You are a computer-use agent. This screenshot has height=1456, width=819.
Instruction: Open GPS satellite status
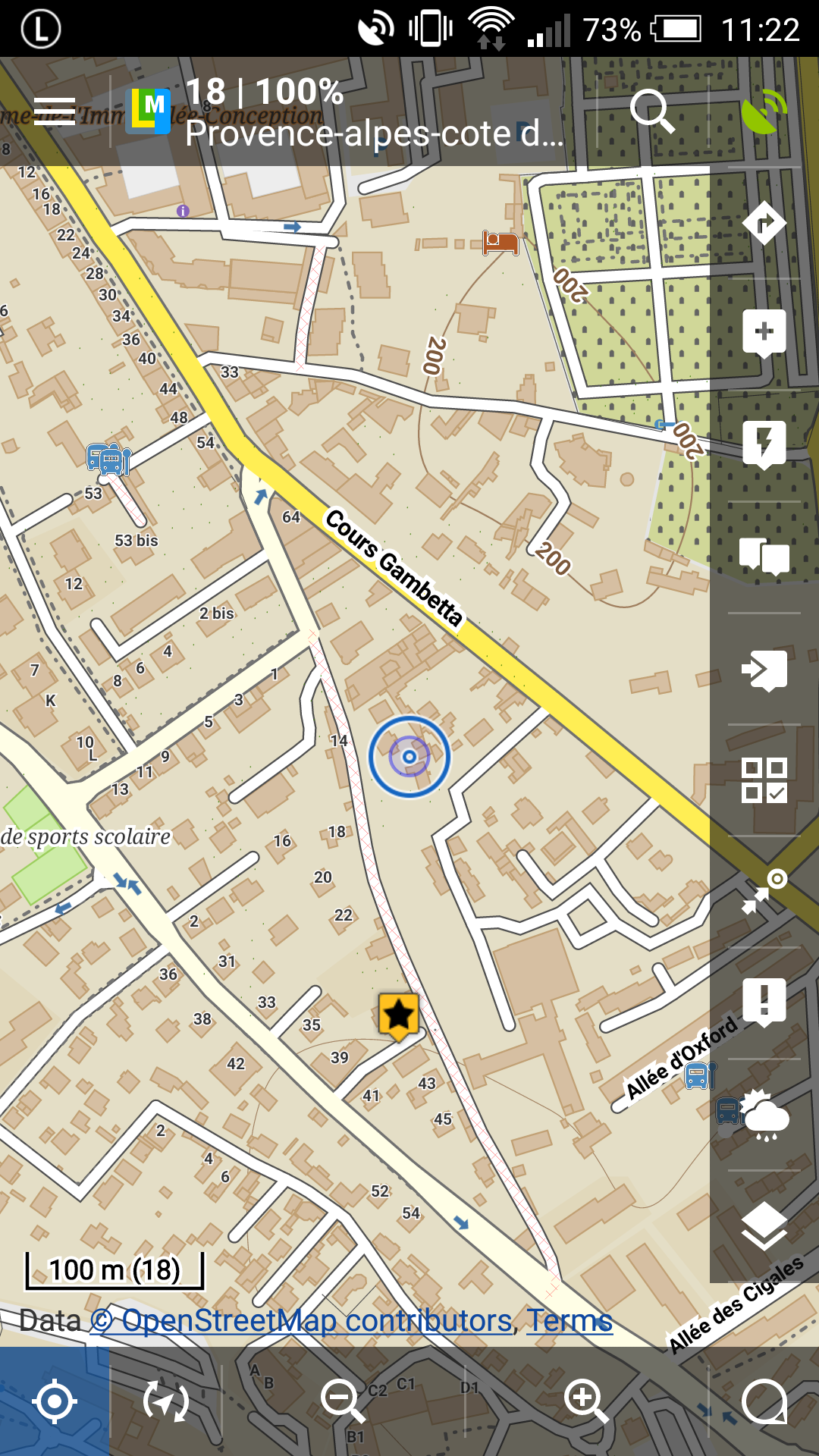click(x=764, y=111)
